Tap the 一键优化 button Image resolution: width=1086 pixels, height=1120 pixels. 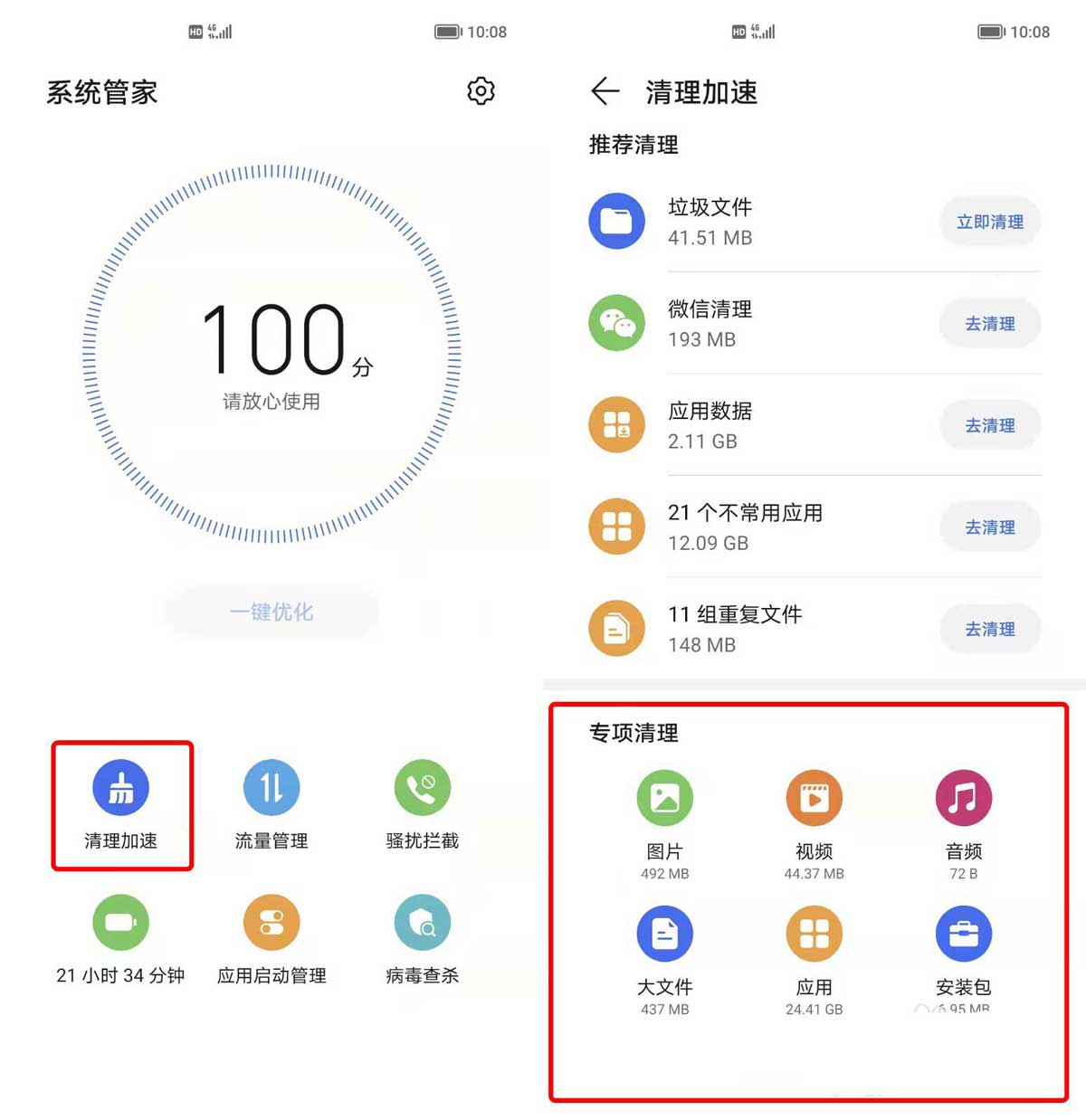(271, 612)
